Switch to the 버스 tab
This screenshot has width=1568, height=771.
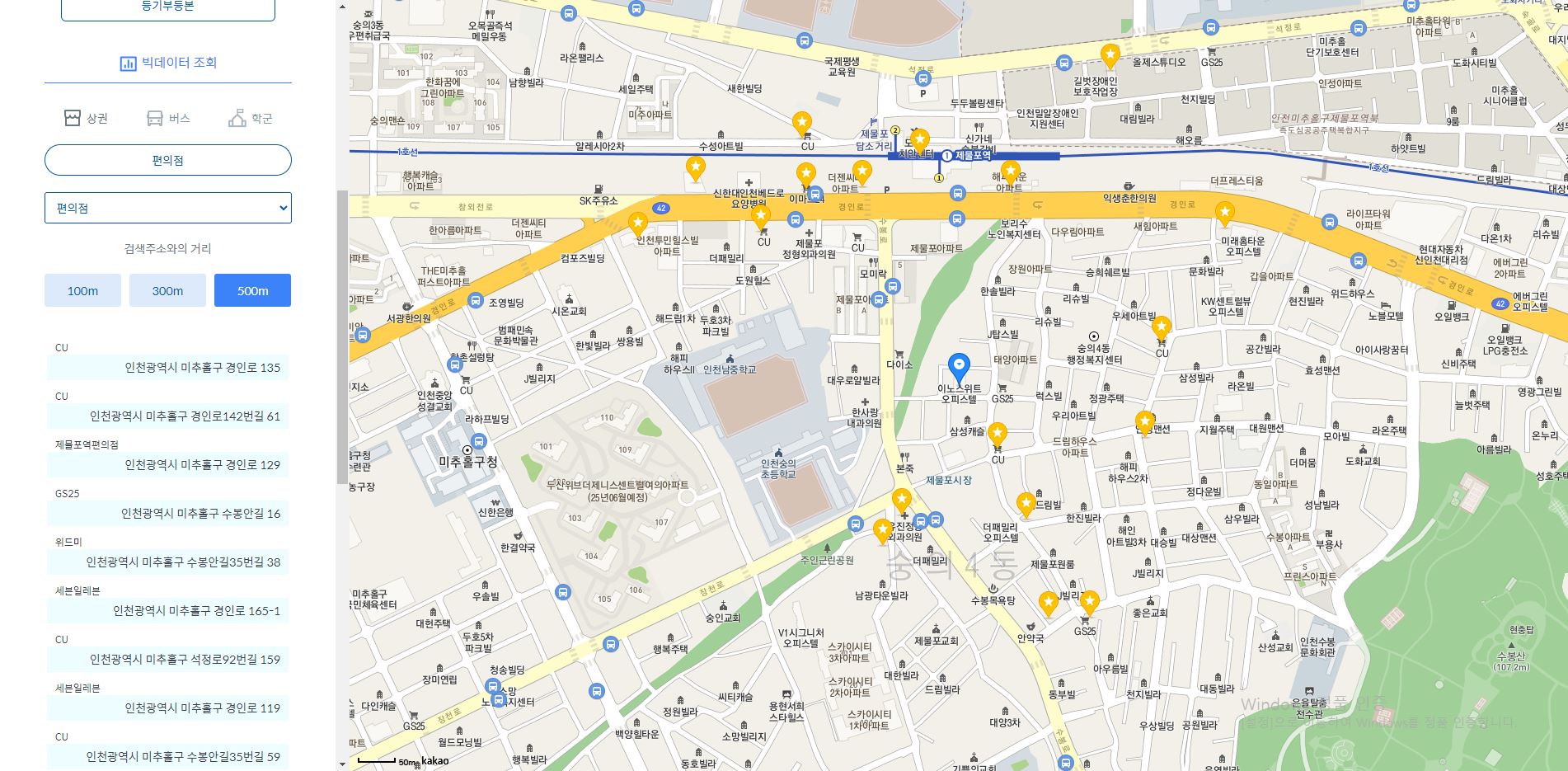pyautogui.click(x=168, y=118)
